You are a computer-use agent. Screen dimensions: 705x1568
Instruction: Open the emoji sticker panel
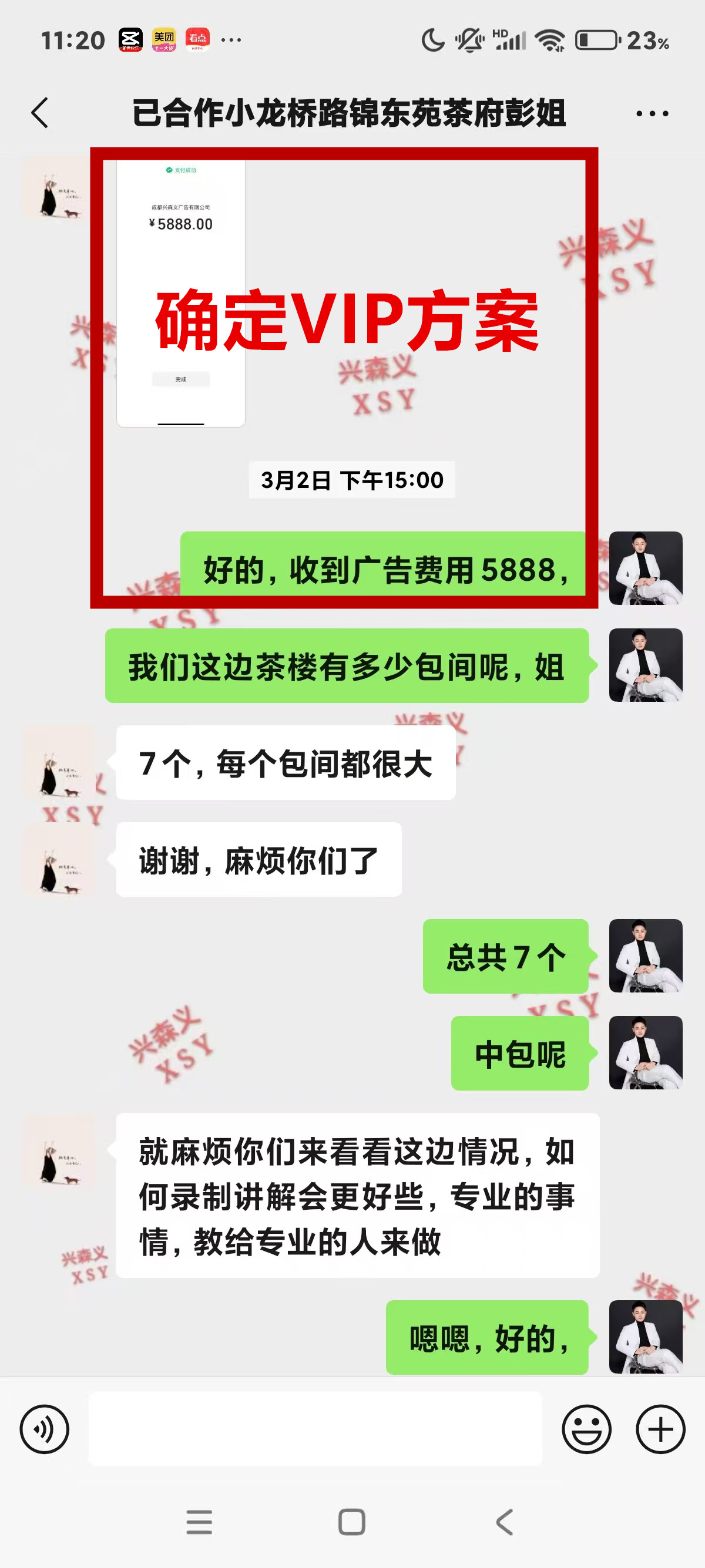586,1429
